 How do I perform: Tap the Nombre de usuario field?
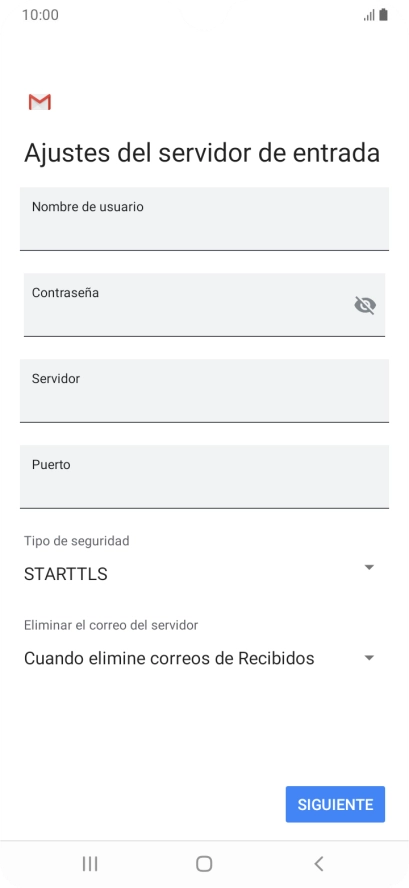click(204, 219)
